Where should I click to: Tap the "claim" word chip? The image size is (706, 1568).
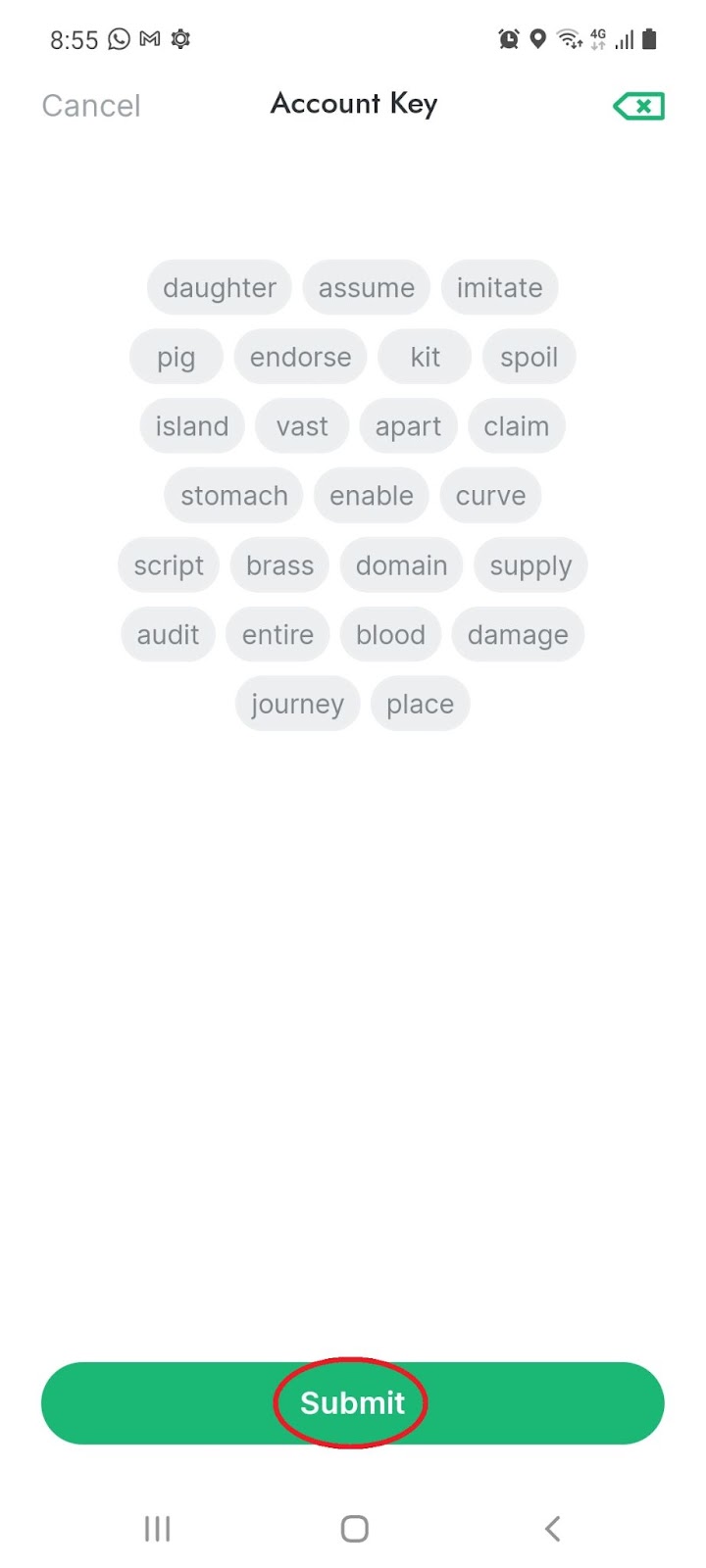pyautogui.click(x=517, y=426)
